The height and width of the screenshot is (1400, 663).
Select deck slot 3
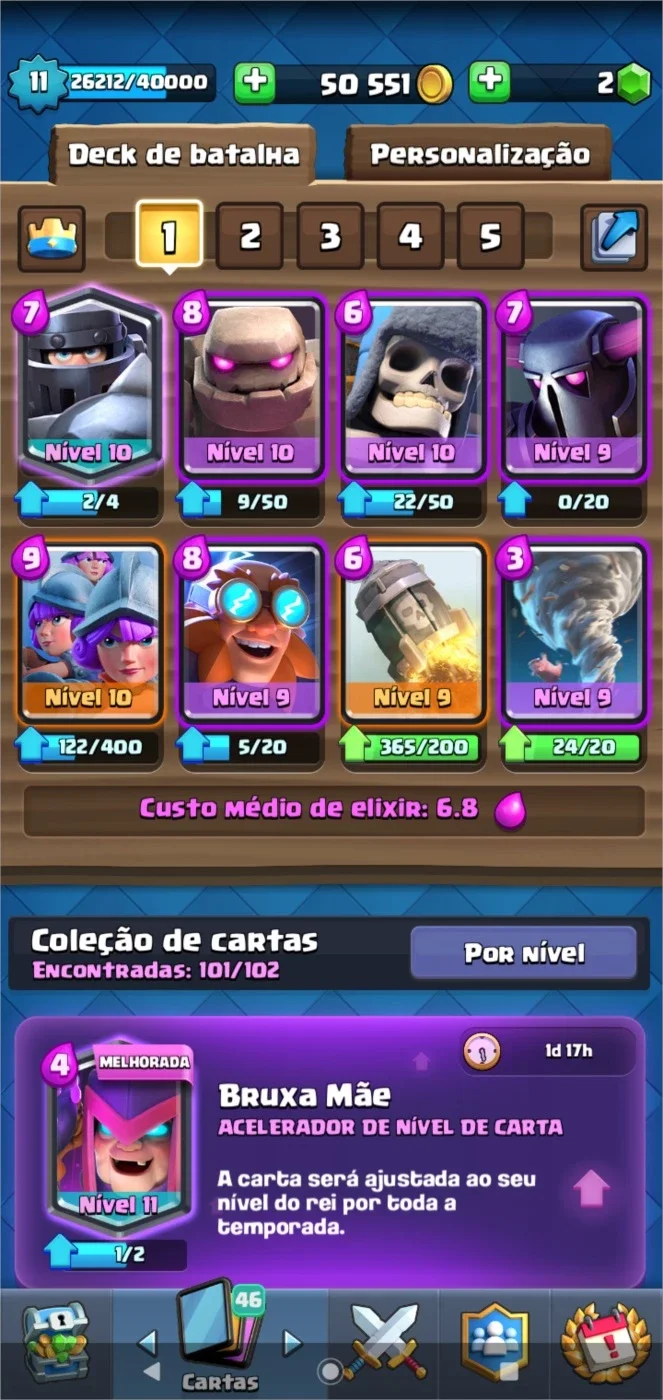(x=330, y=236)
